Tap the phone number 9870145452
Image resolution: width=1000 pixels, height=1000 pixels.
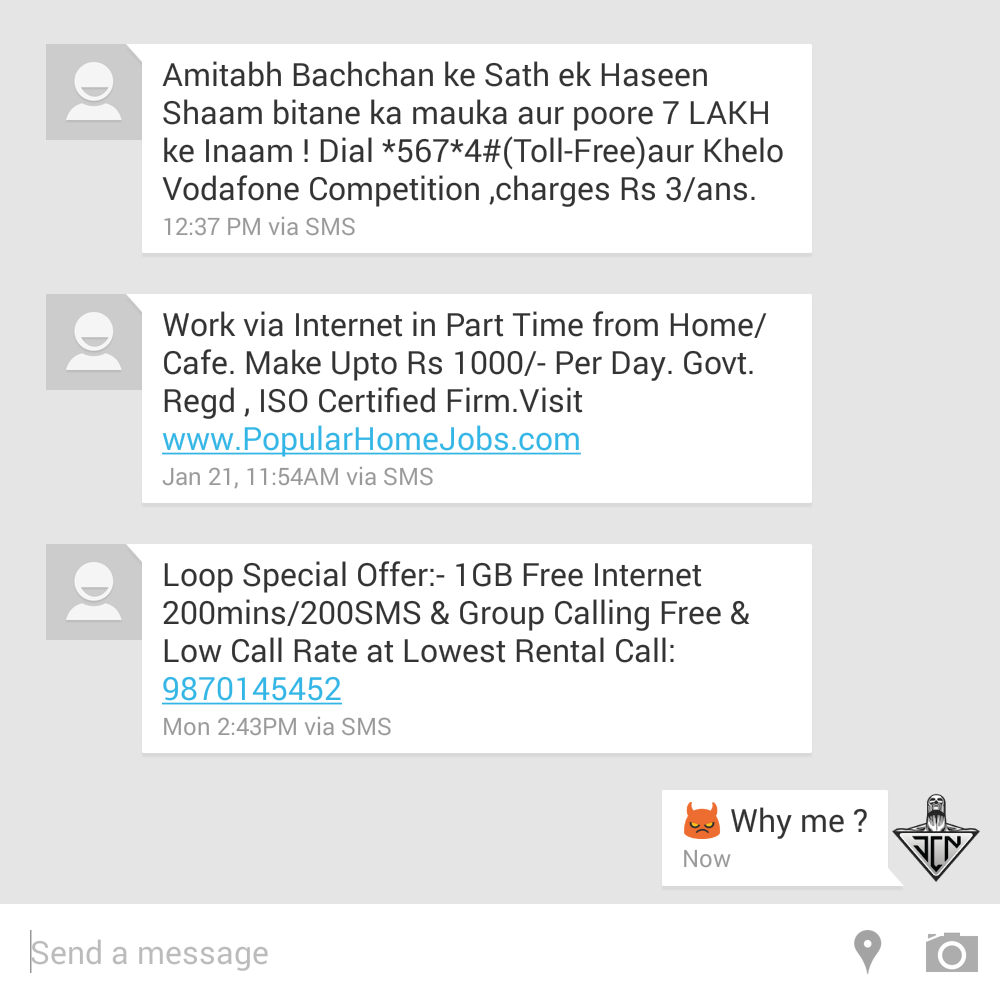(252, 689)
